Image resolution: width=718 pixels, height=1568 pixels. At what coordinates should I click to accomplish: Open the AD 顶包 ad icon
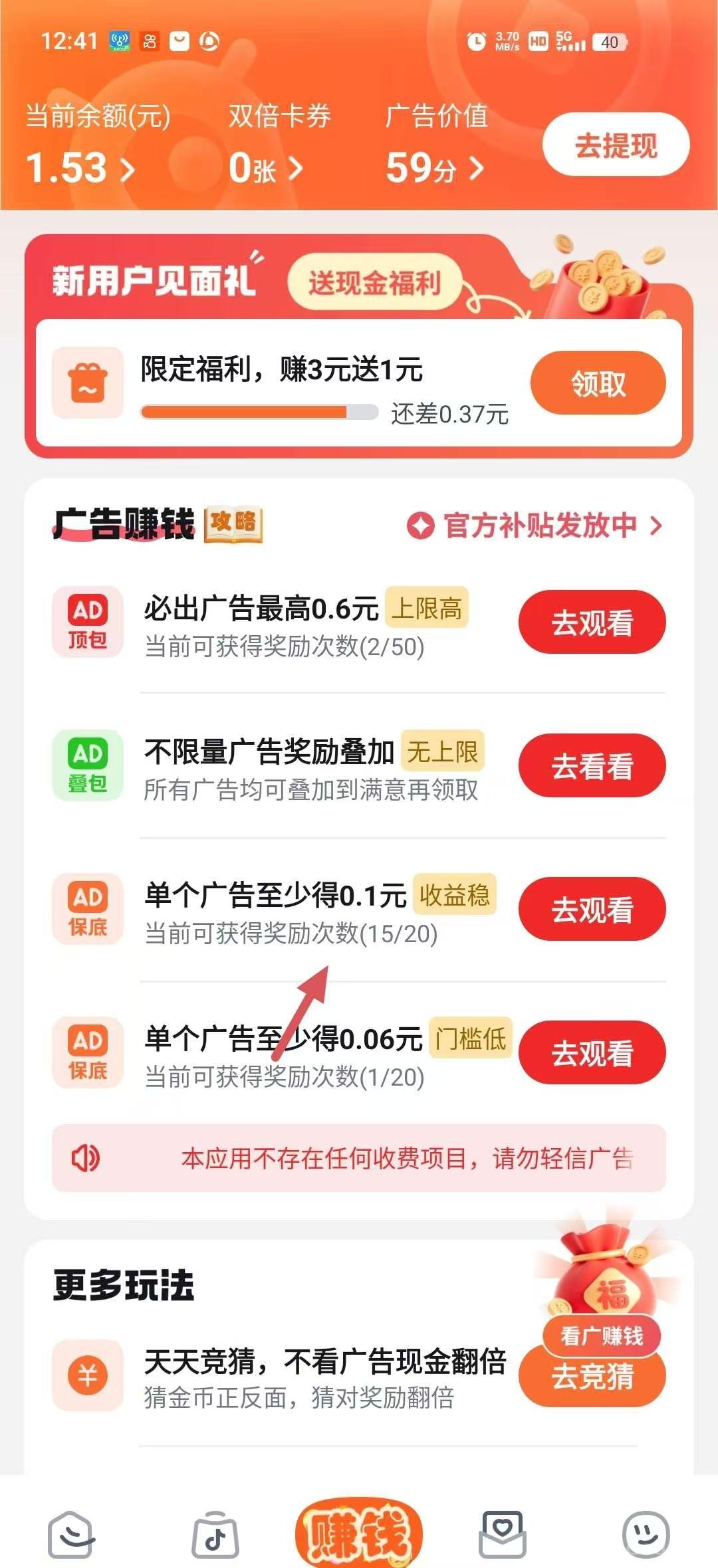coord(88,621)
